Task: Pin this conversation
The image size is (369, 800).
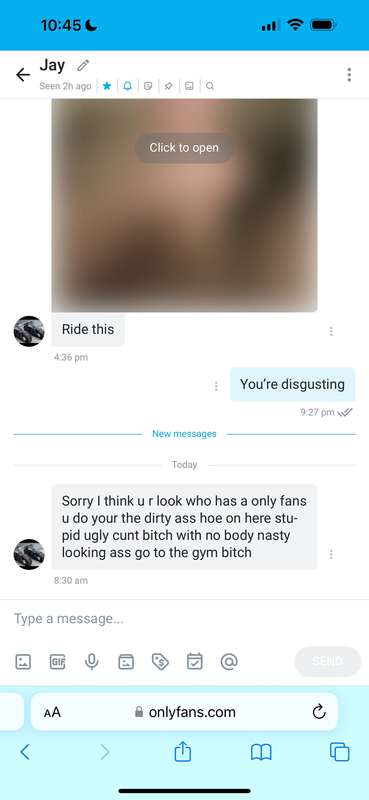Action: (x=168, y=86)
